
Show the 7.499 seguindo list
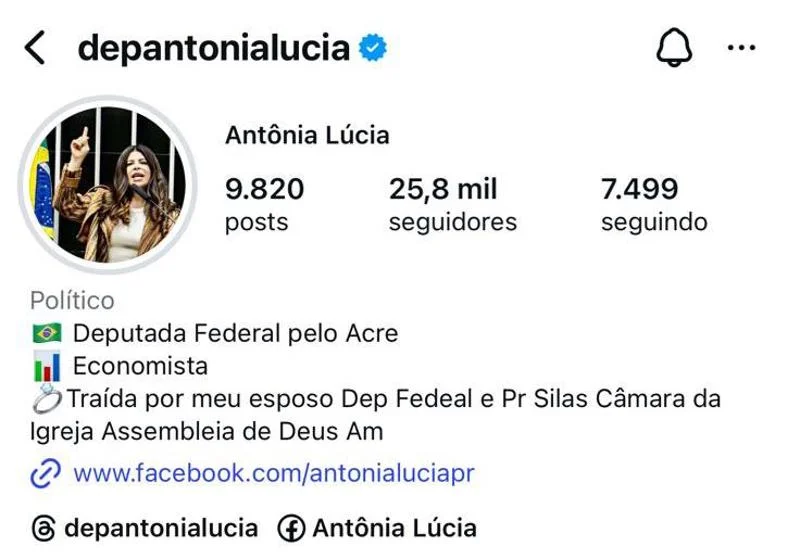tap(653, 203)
